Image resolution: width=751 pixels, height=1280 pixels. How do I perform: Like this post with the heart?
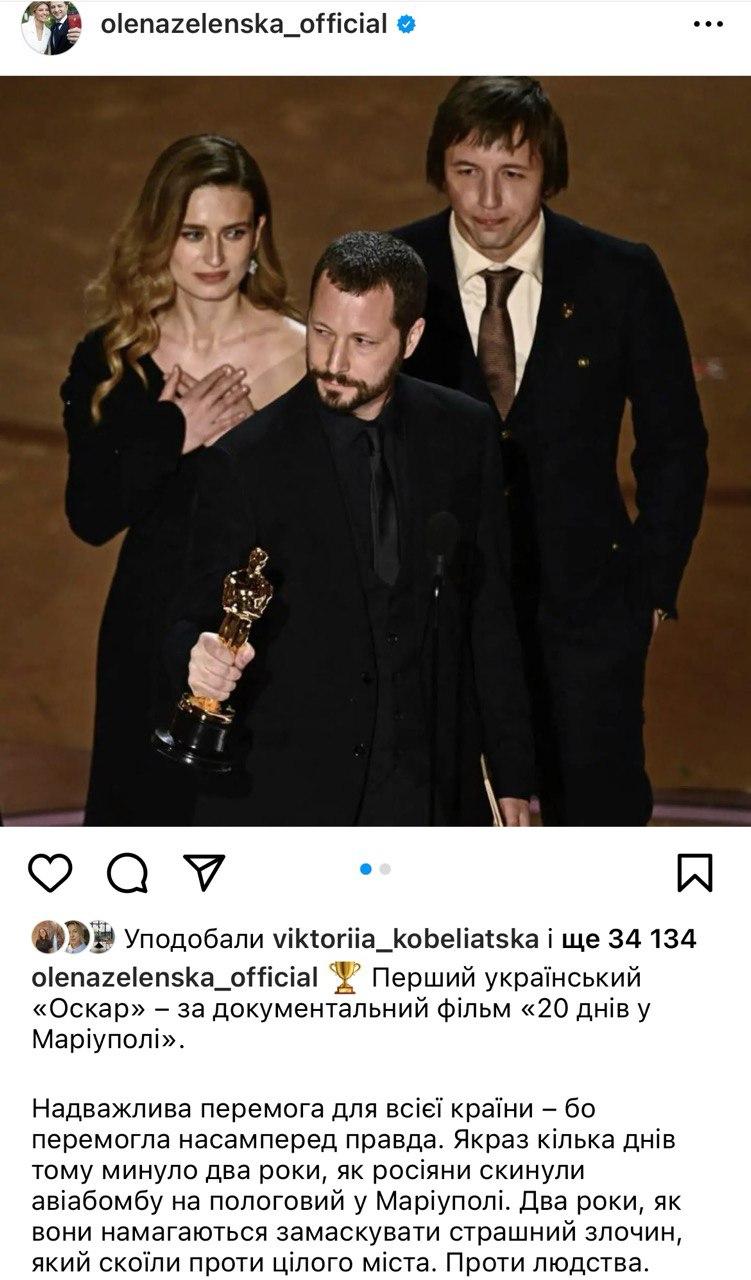[x=50, y=872]
